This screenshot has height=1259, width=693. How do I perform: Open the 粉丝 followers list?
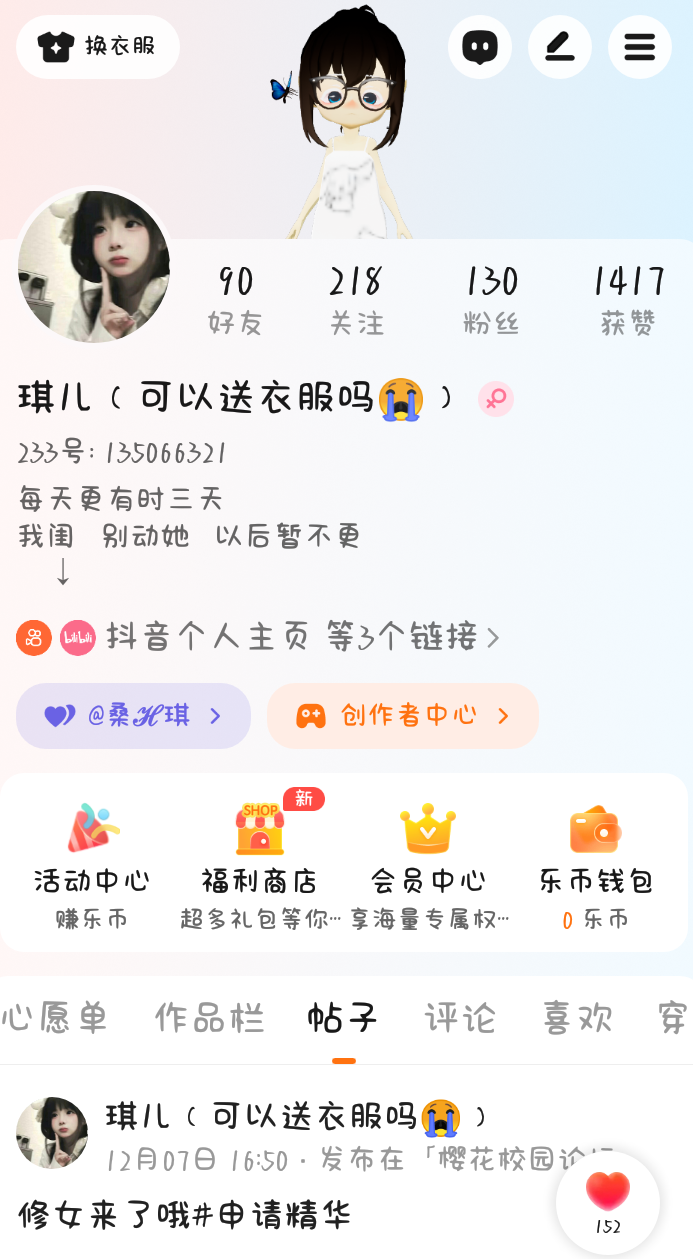492,300
